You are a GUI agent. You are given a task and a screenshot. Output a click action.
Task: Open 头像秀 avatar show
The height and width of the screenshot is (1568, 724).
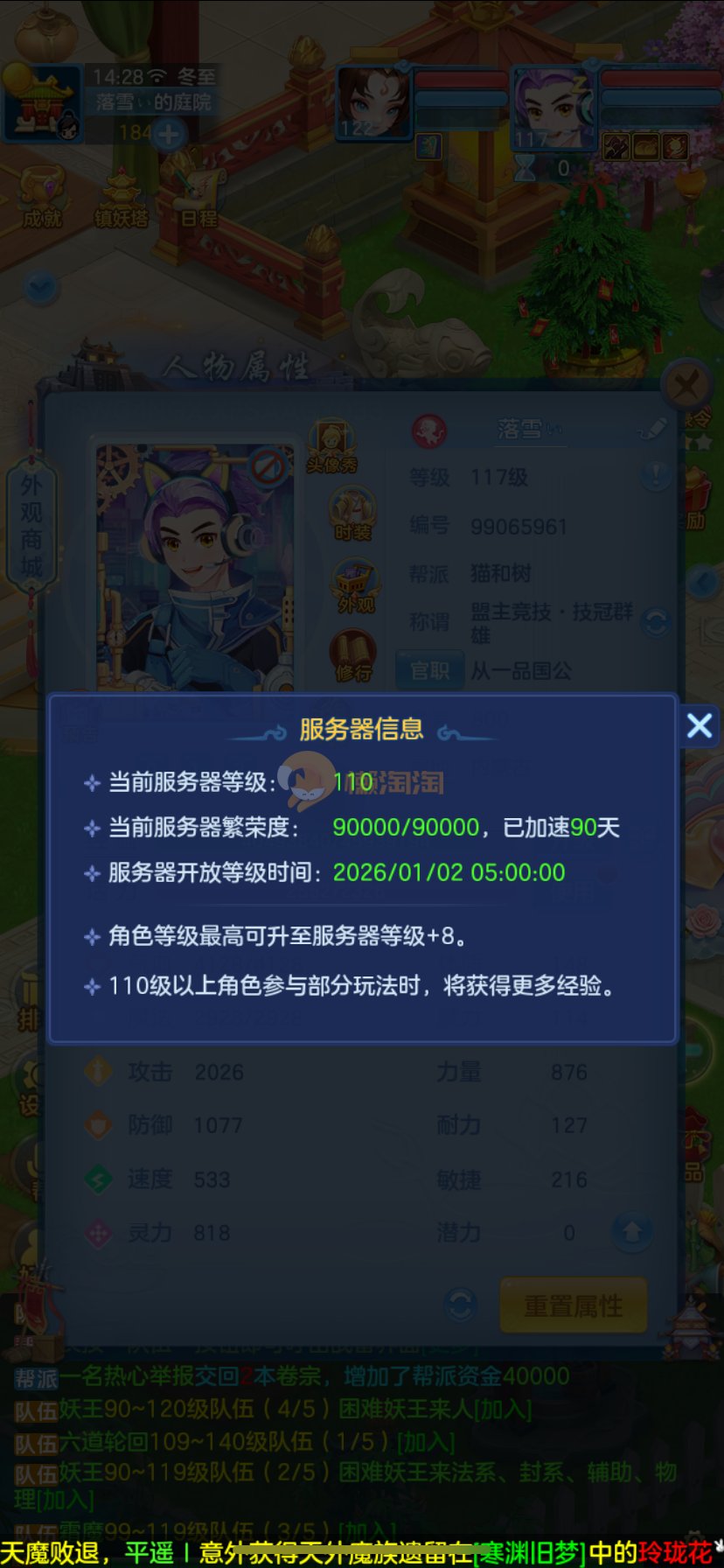click(x=331, y=447)
